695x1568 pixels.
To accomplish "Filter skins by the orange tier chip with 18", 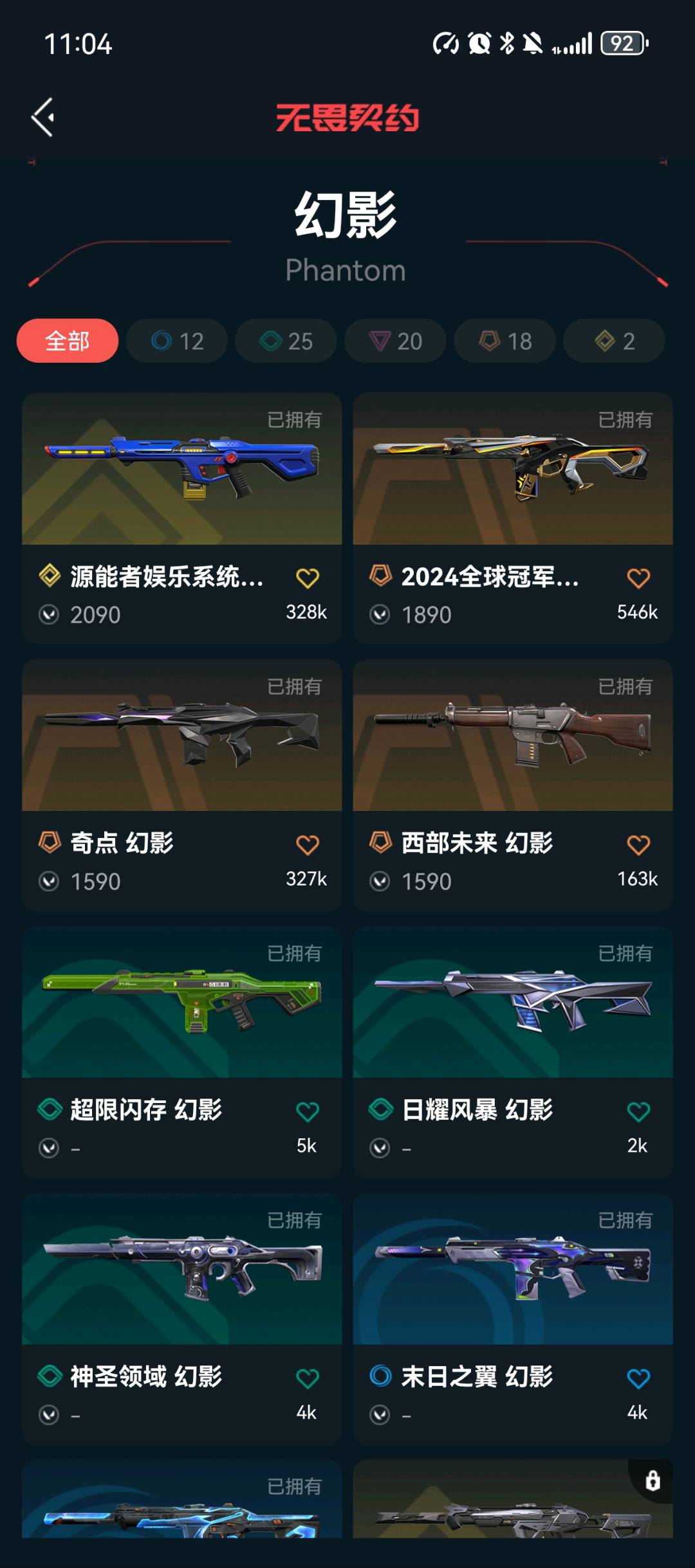I will [x=505, y=341].
